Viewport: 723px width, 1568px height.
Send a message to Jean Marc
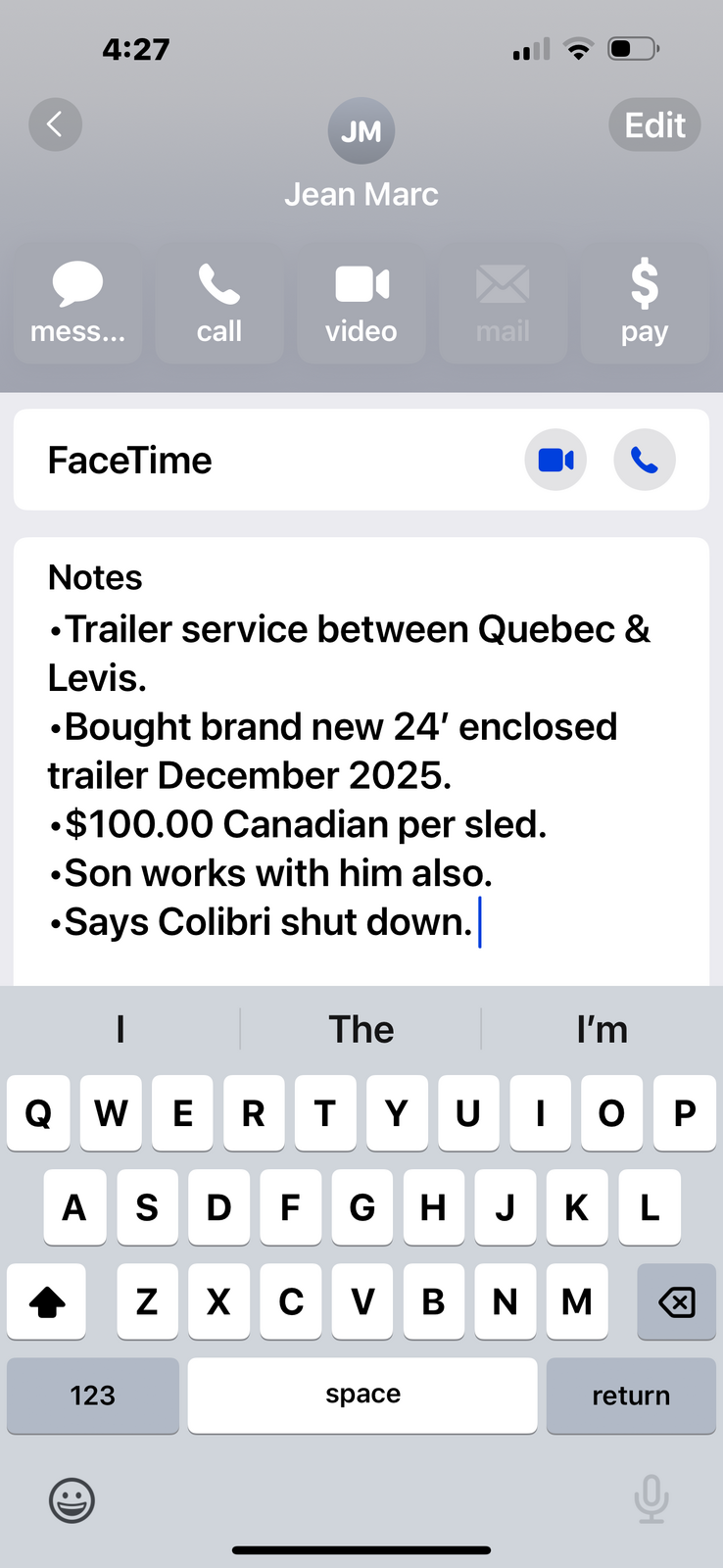(77, 304)
